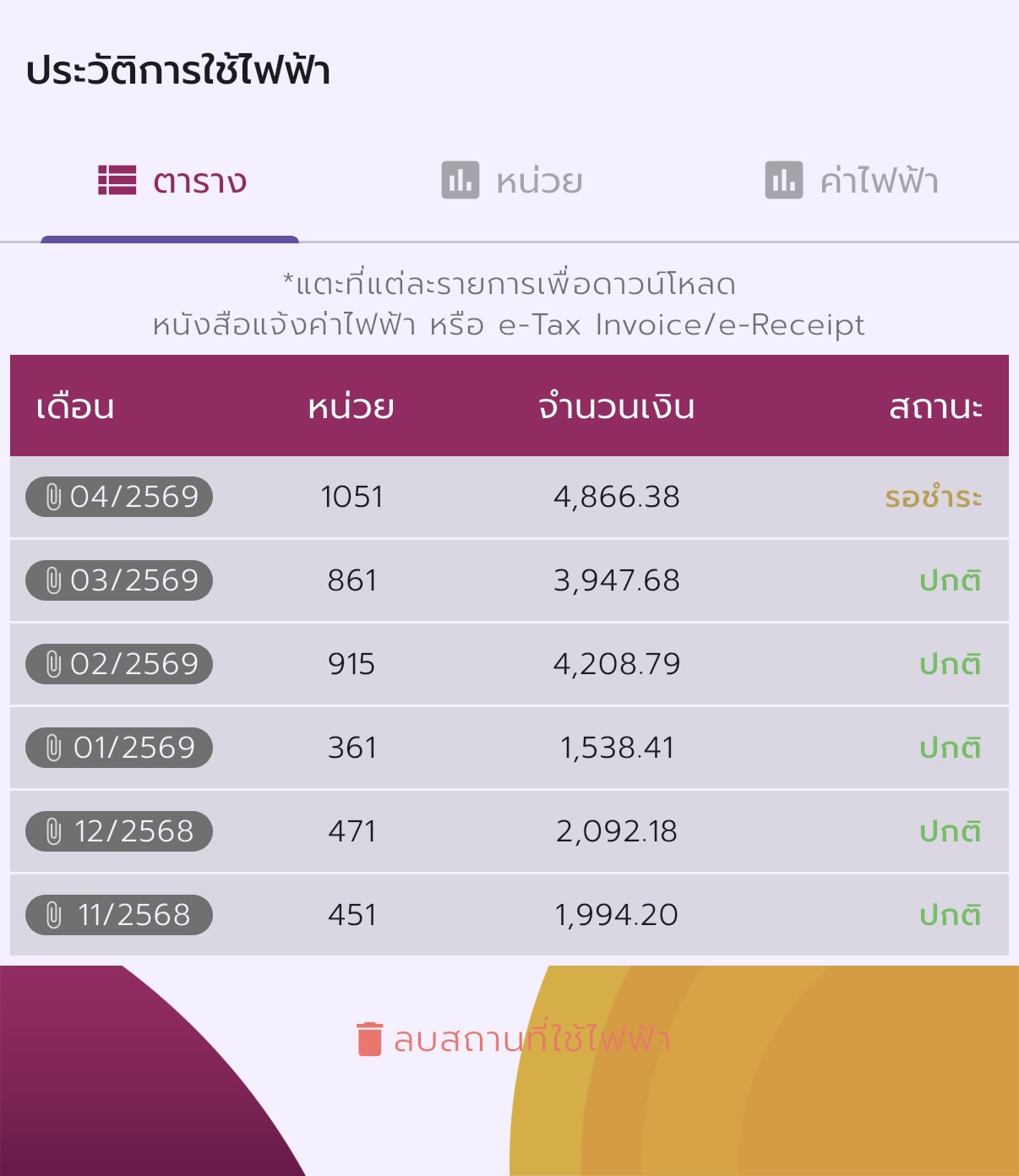Tap ลบสถานที่ใช้ไฟฟ้า to delete this location
Screen dimensions: 1019x1176
pos(514,1039)
